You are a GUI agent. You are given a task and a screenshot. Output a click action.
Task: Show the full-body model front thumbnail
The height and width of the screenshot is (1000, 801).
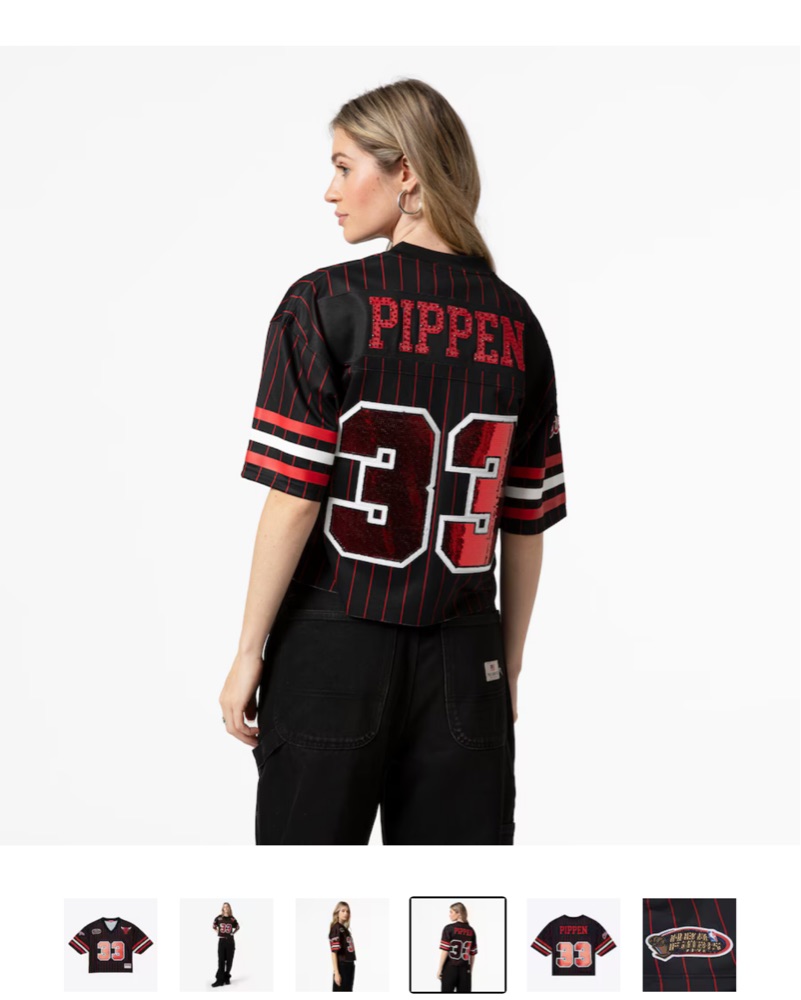pyautogui.click(x=226, y=944)
